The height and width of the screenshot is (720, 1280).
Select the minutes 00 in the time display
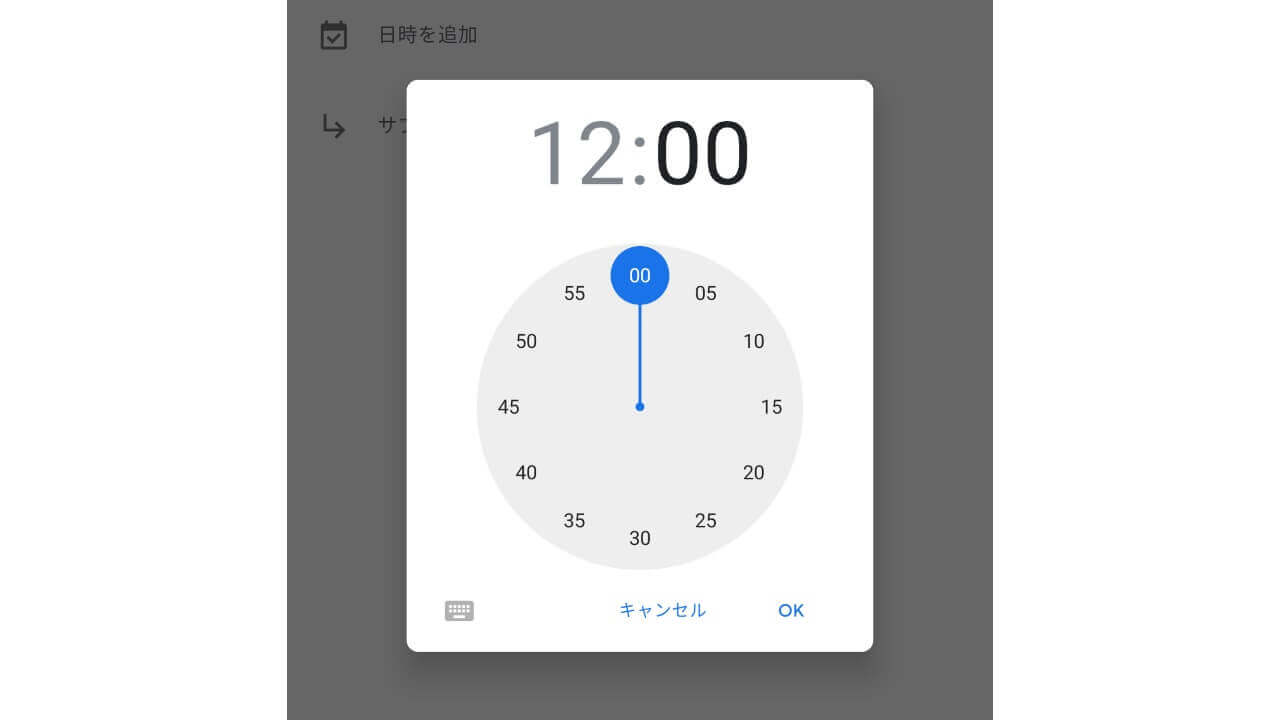[702, 155]
